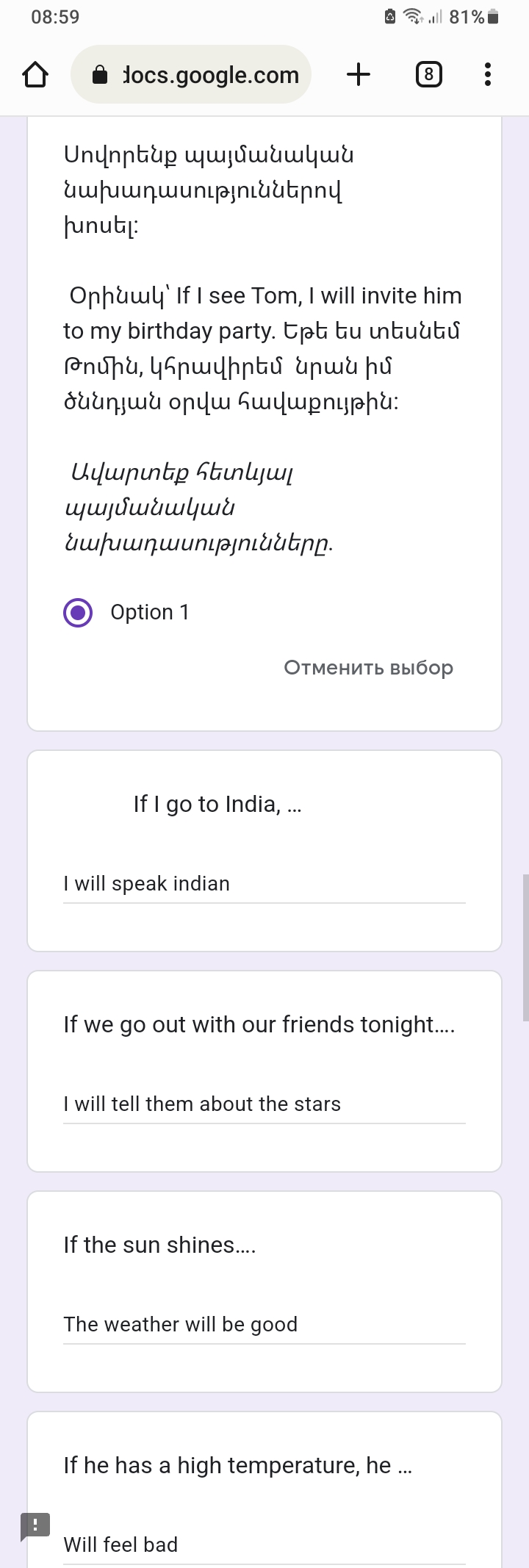Go to the browser home page
Viewport: 529px width, 1568px height.
pos(35,75)
